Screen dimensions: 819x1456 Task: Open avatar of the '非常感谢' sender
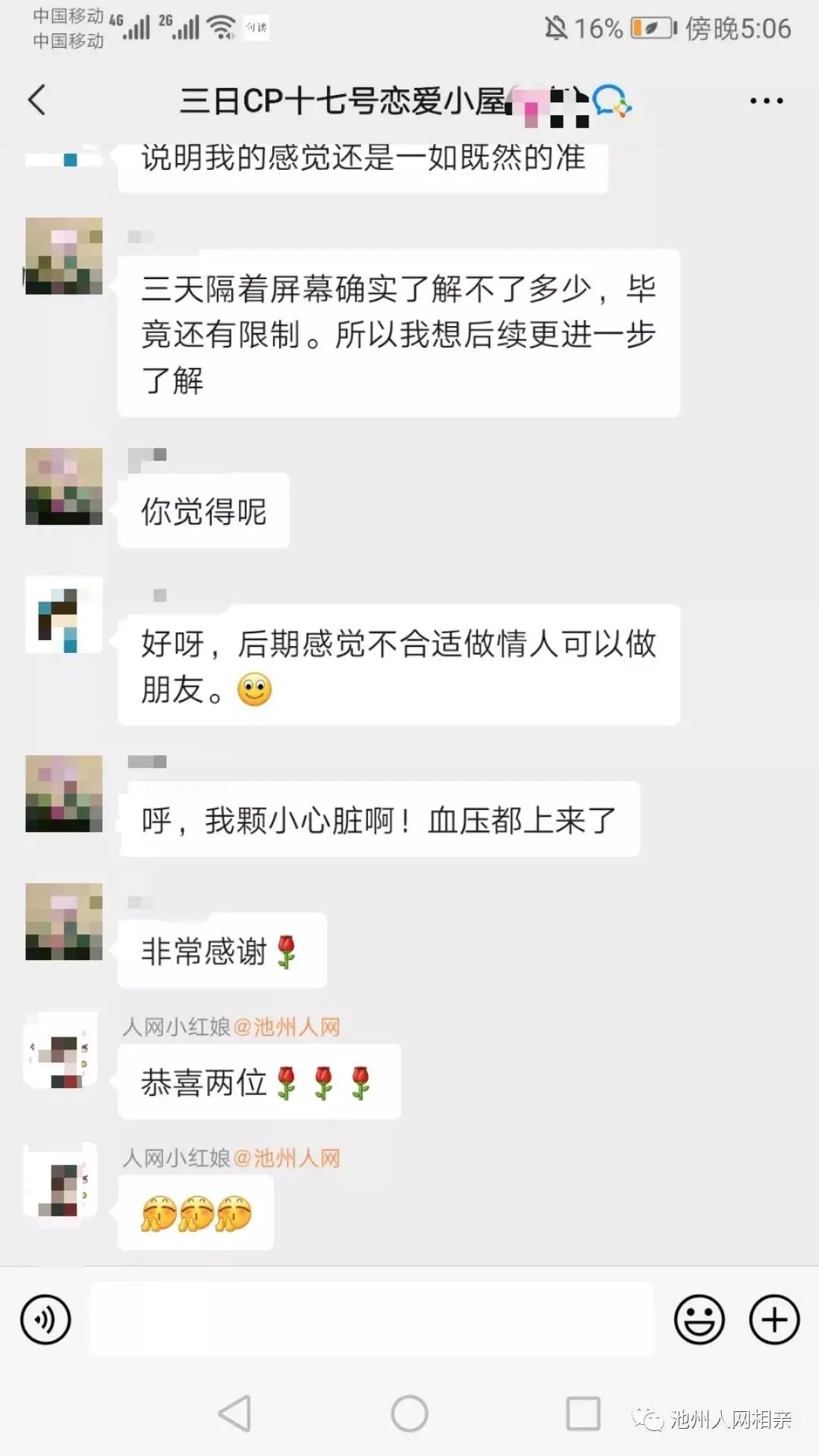tap(64, 921)
